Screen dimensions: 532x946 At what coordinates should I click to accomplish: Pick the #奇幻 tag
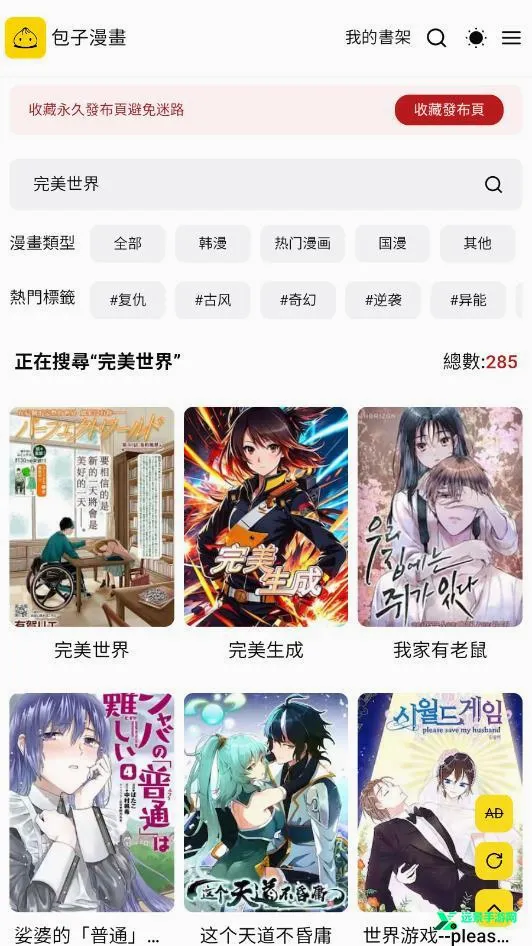[298, 300]
